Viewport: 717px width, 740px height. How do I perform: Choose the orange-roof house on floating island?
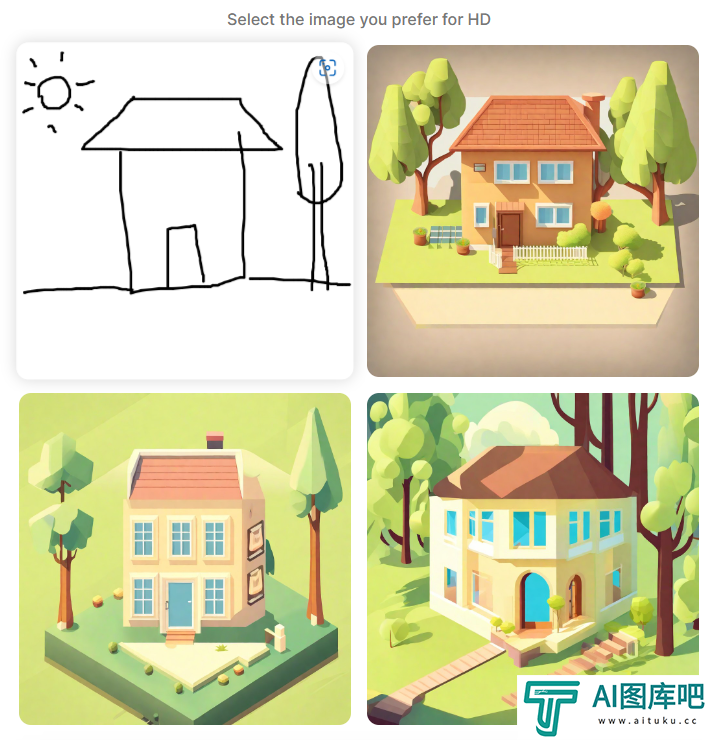(533, 211)
